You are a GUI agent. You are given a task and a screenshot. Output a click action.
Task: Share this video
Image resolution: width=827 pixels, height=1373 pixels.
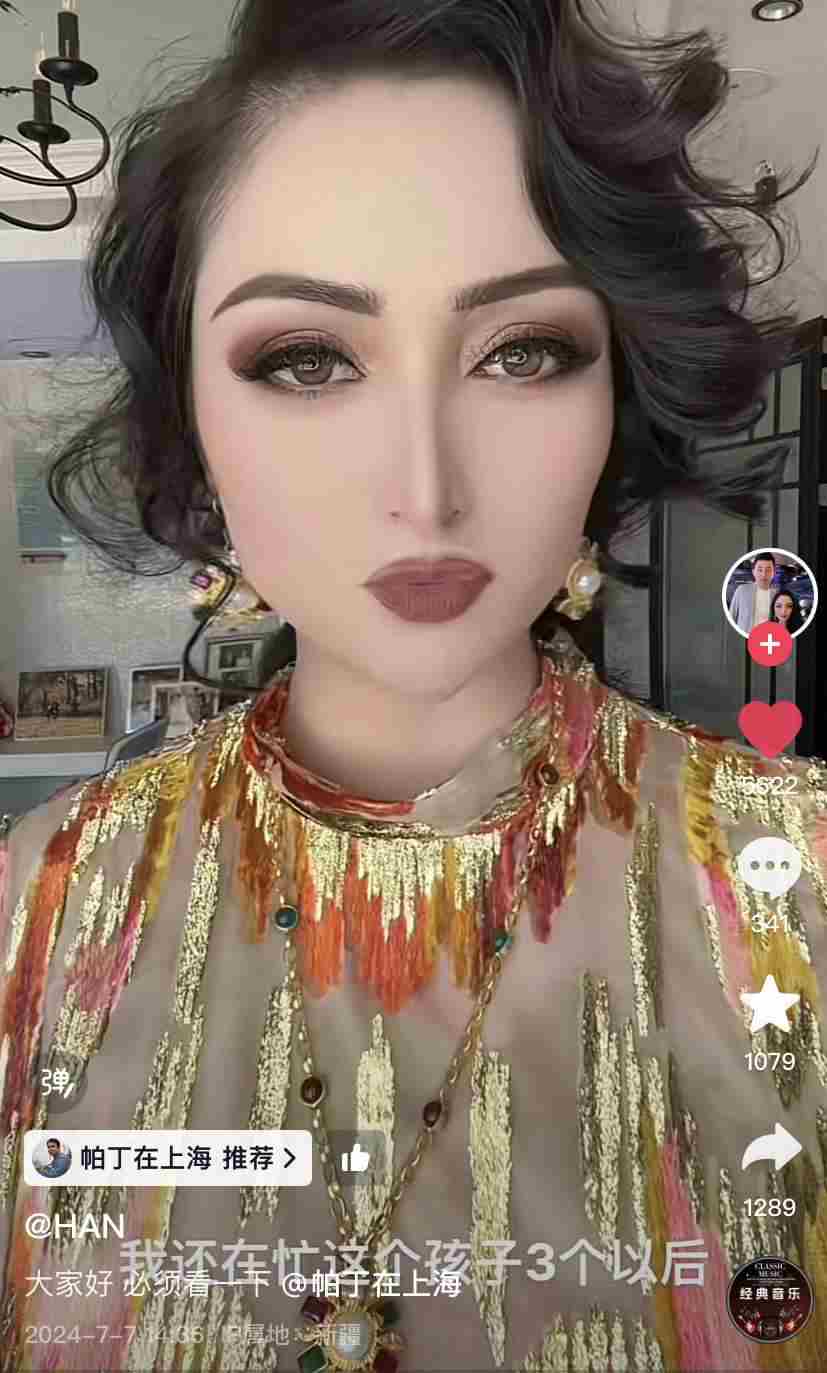(x=771, y=1150)
